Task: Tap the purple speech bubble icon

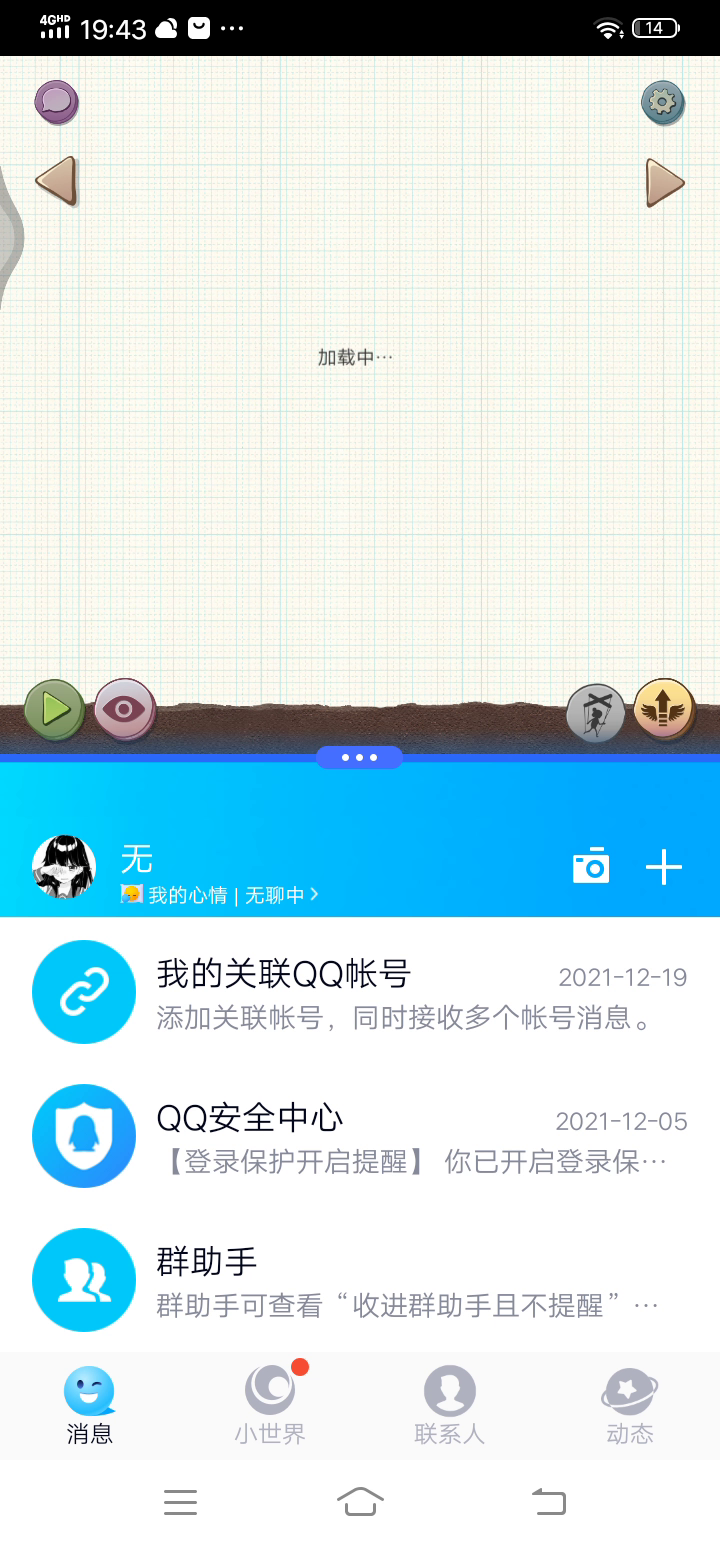Action: tap(56, 101)
